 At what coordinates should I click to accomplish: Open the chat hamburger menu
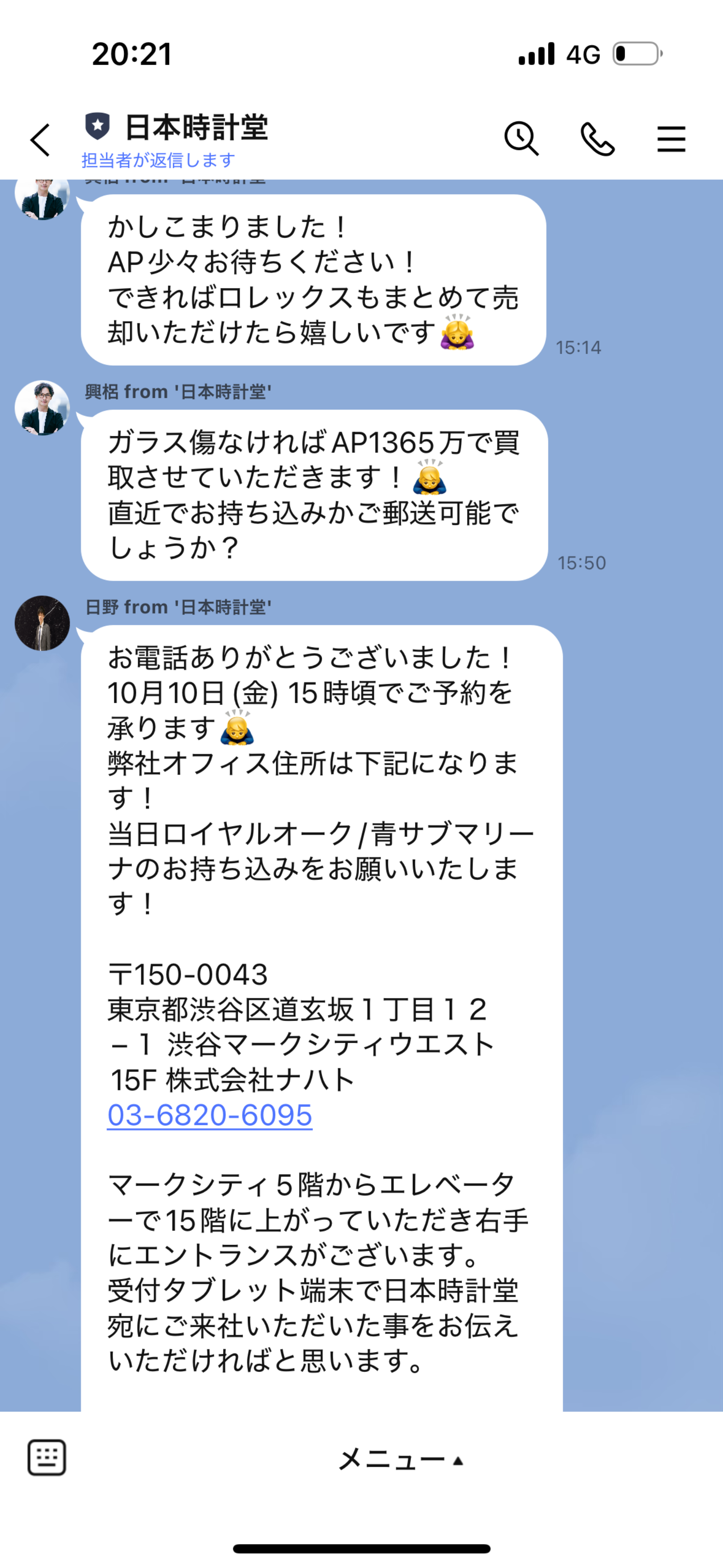click(671, 139)
